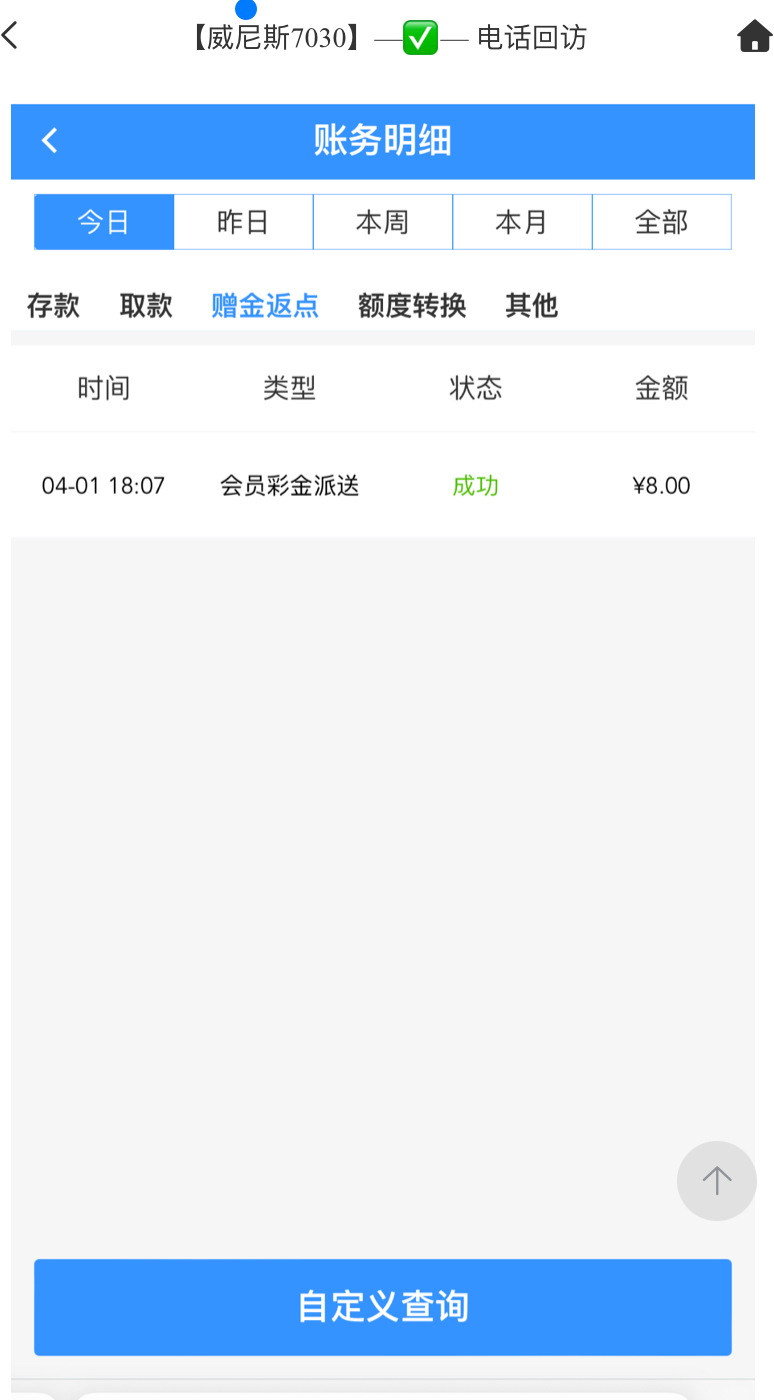This screenshot has height=1400, width=774.
Task: Select the 赠金返点 category tab
Action: coord(265,306)
